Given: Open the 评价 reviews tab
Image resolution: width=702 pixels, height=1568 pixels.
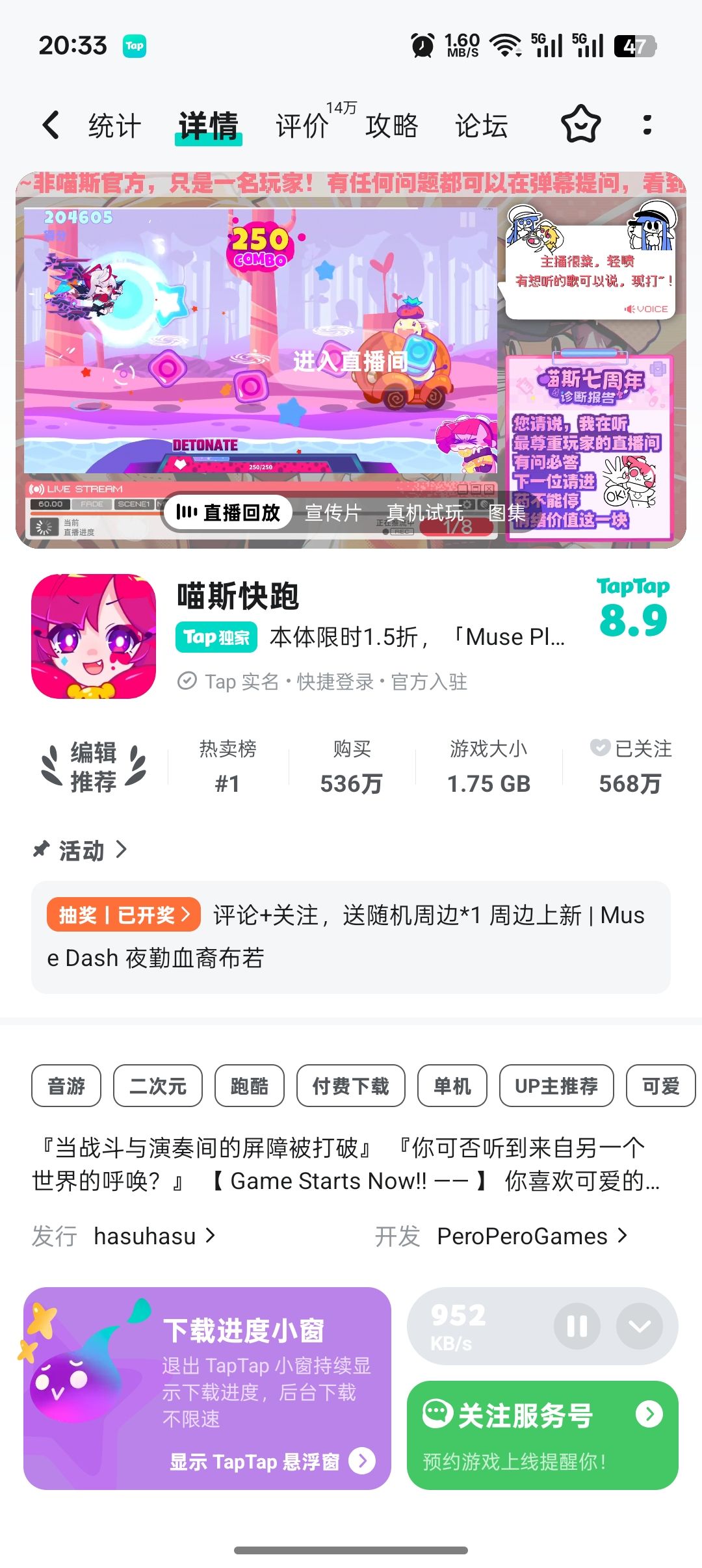Looking at the screenshot, I should [302, 125].
